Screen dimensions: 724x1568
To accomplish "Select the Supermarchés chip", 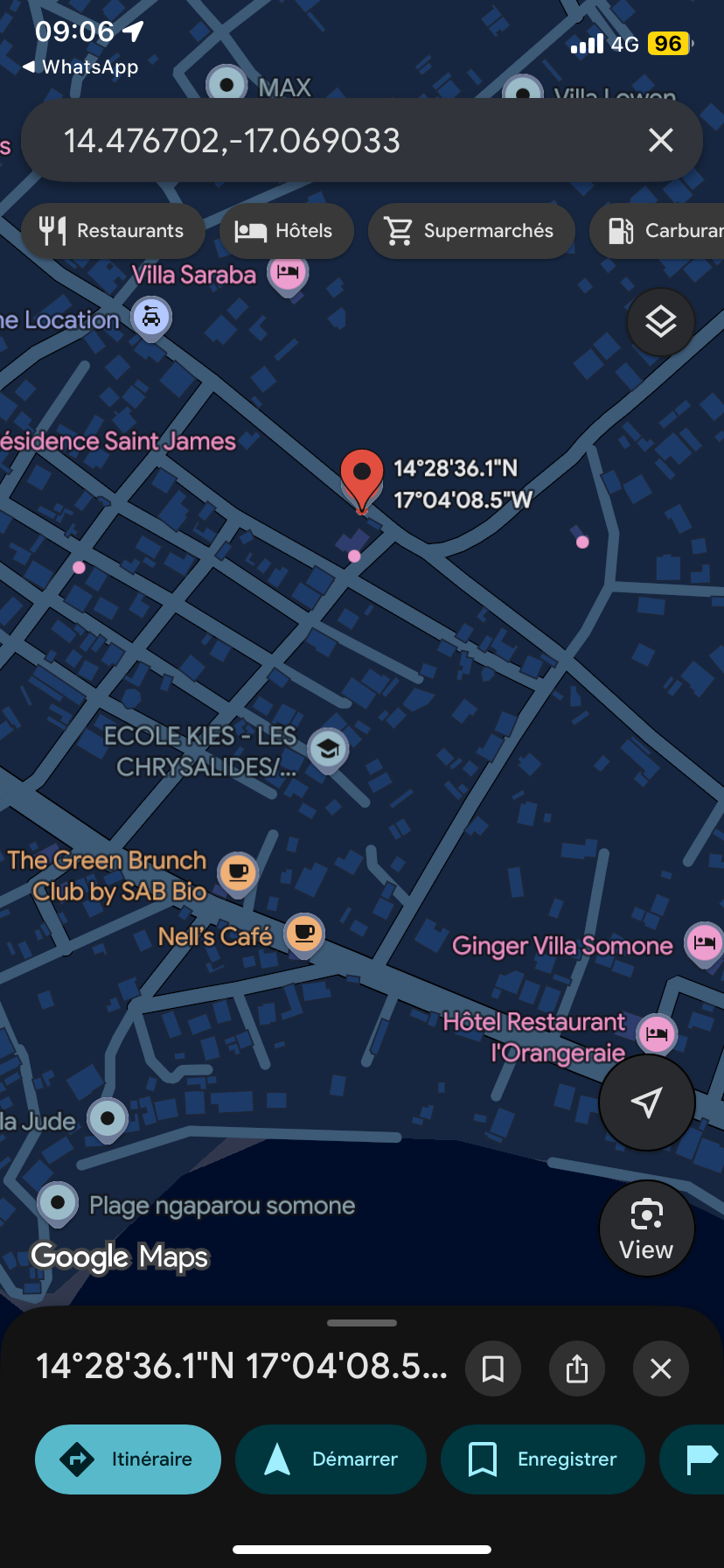I will pyautogui.click(x=471, y=231).
